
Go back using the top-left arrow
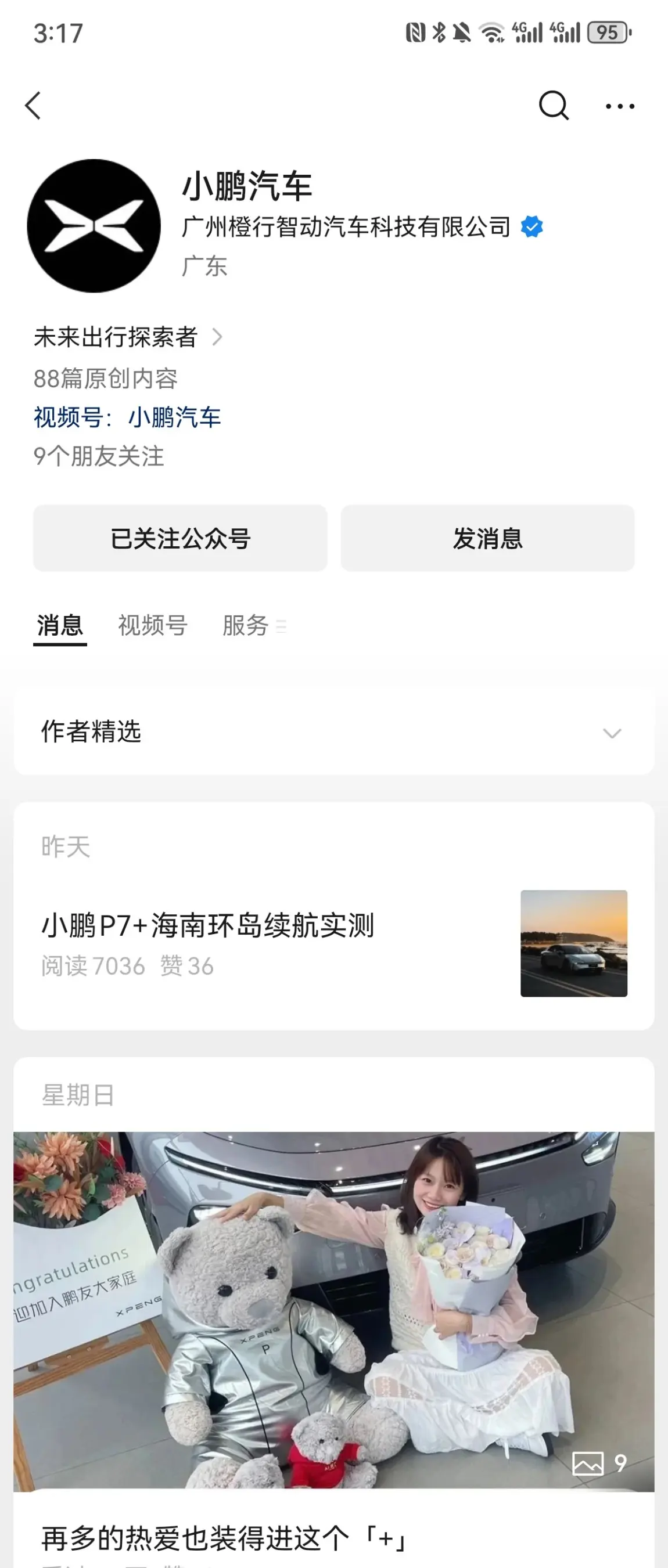pos(34,106)
